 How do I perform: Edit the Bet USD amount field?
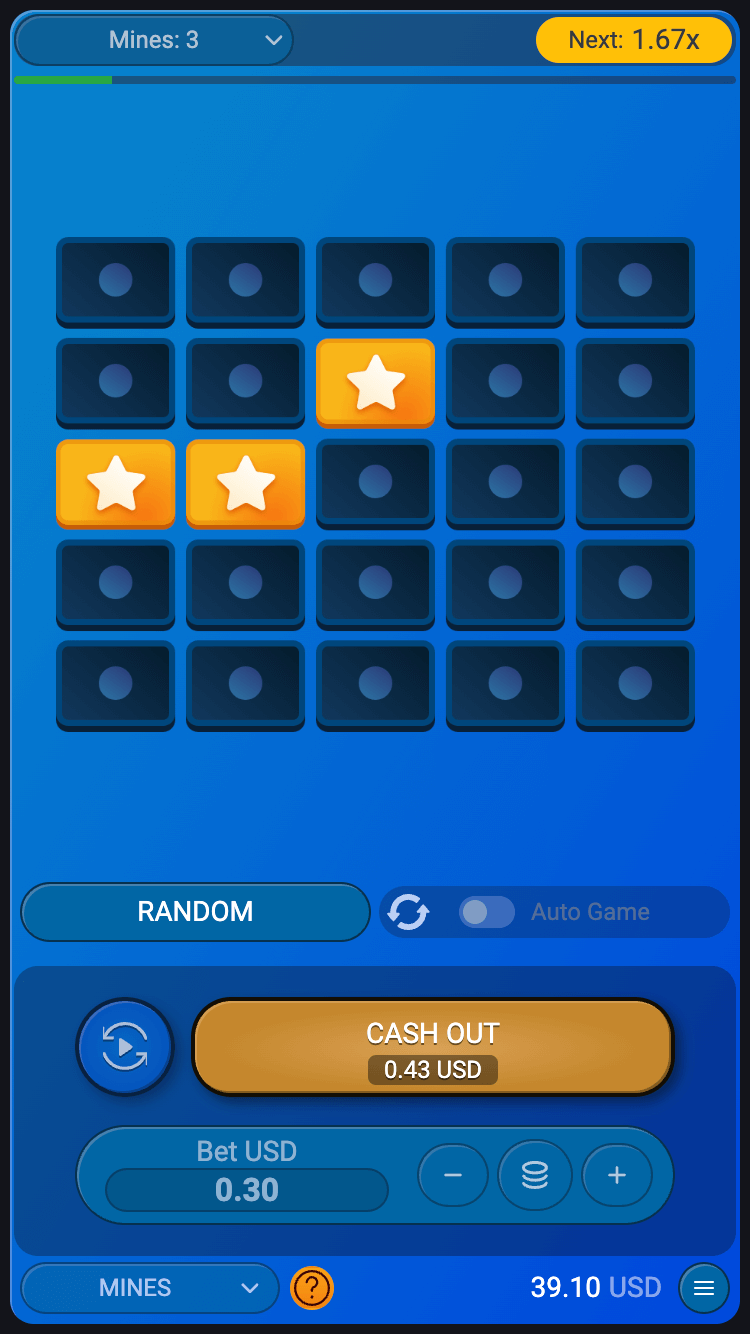click(x=247, y=1190)
